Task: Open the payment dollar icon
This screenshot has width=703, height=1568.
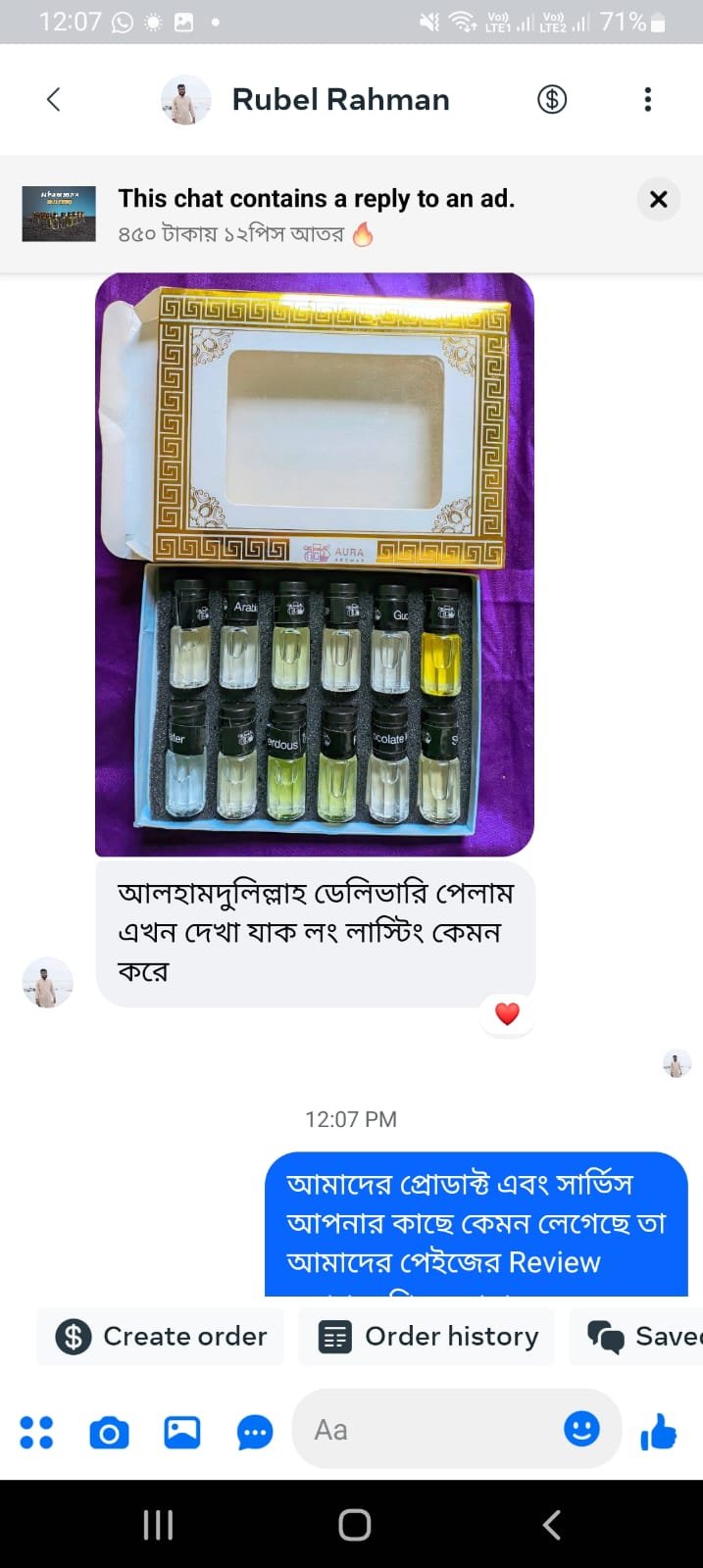Action: [x=552, y=99]
